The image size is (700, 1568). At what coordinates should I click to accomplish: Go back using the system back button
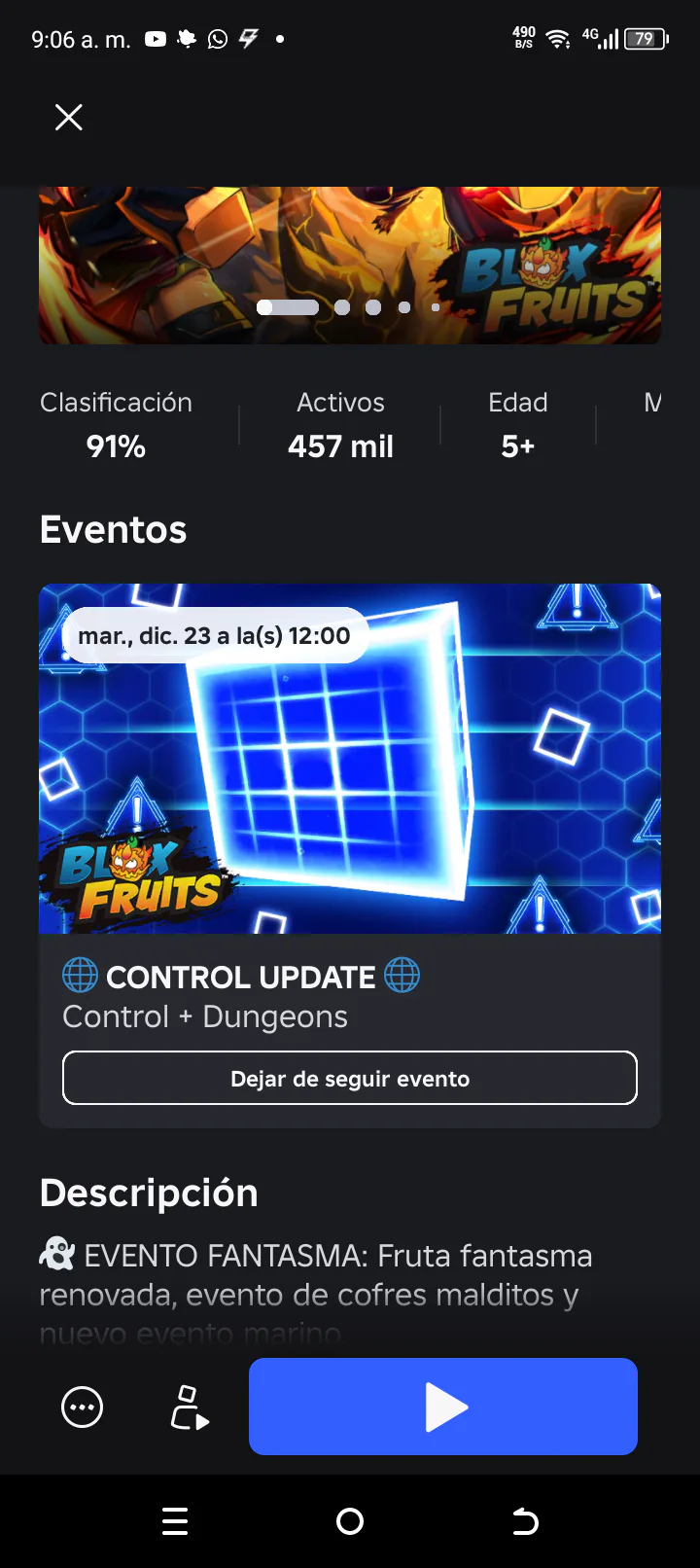525,1521
